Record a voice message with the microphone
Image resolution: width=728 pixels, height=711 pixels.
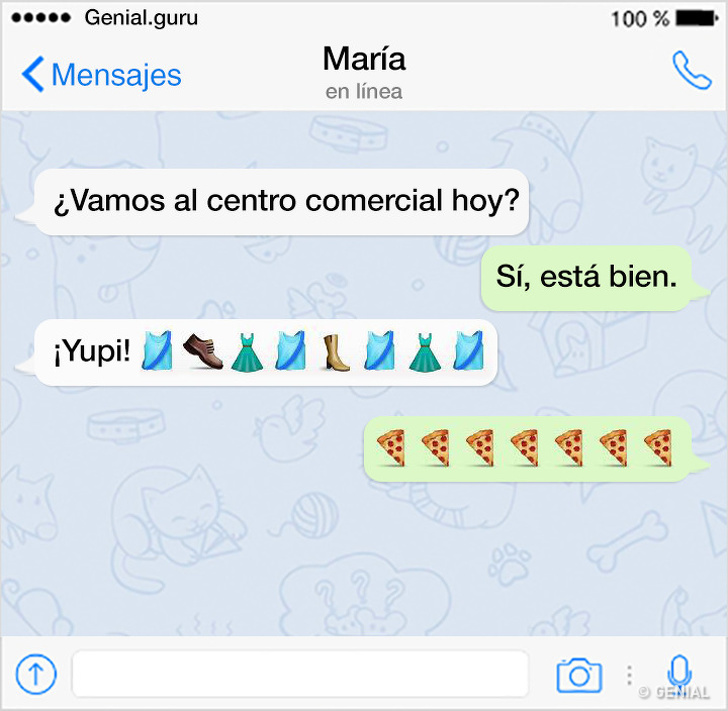[x=679, y=673]
